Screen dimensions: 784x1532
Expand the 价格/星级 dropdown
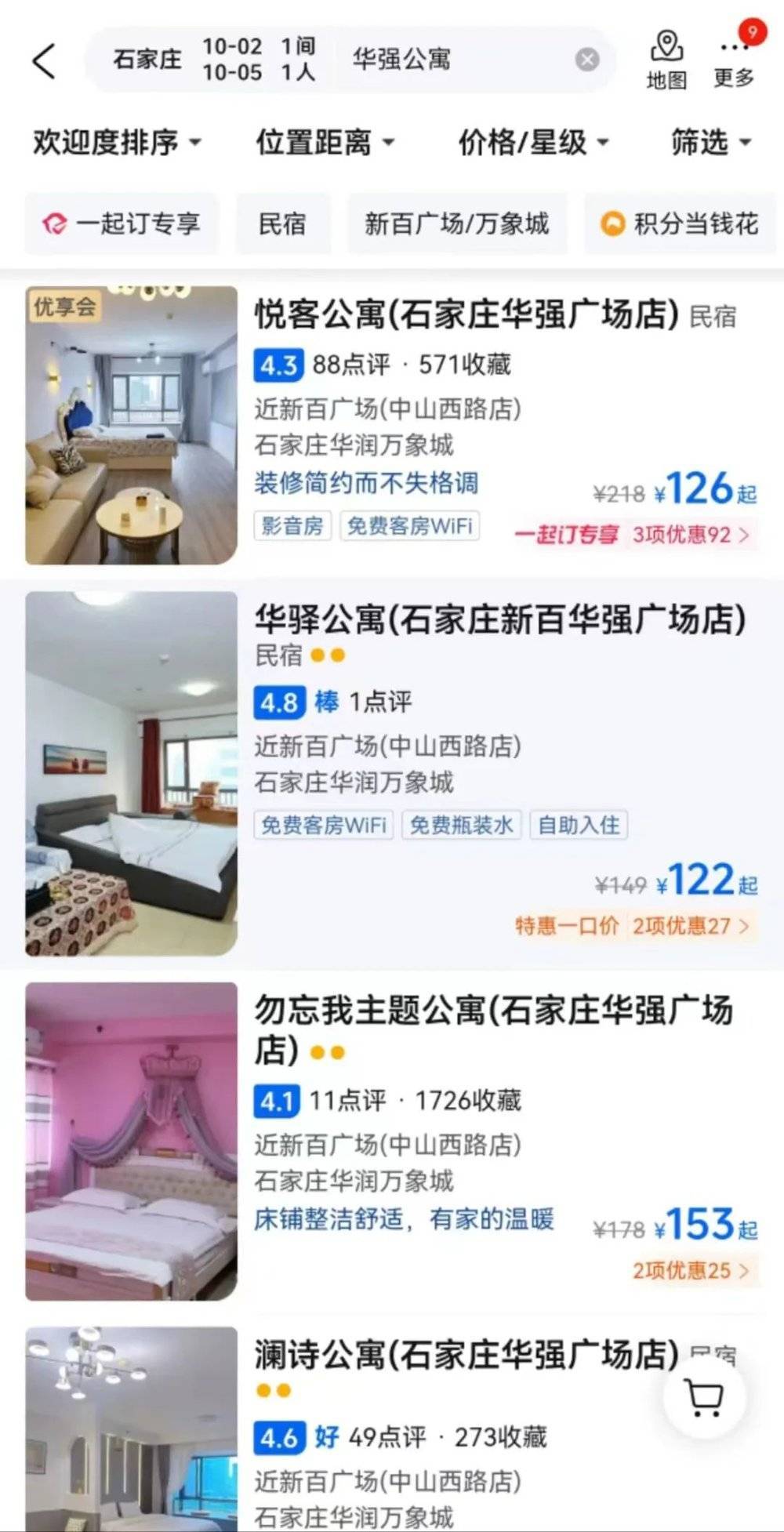[x=533, y=143]
